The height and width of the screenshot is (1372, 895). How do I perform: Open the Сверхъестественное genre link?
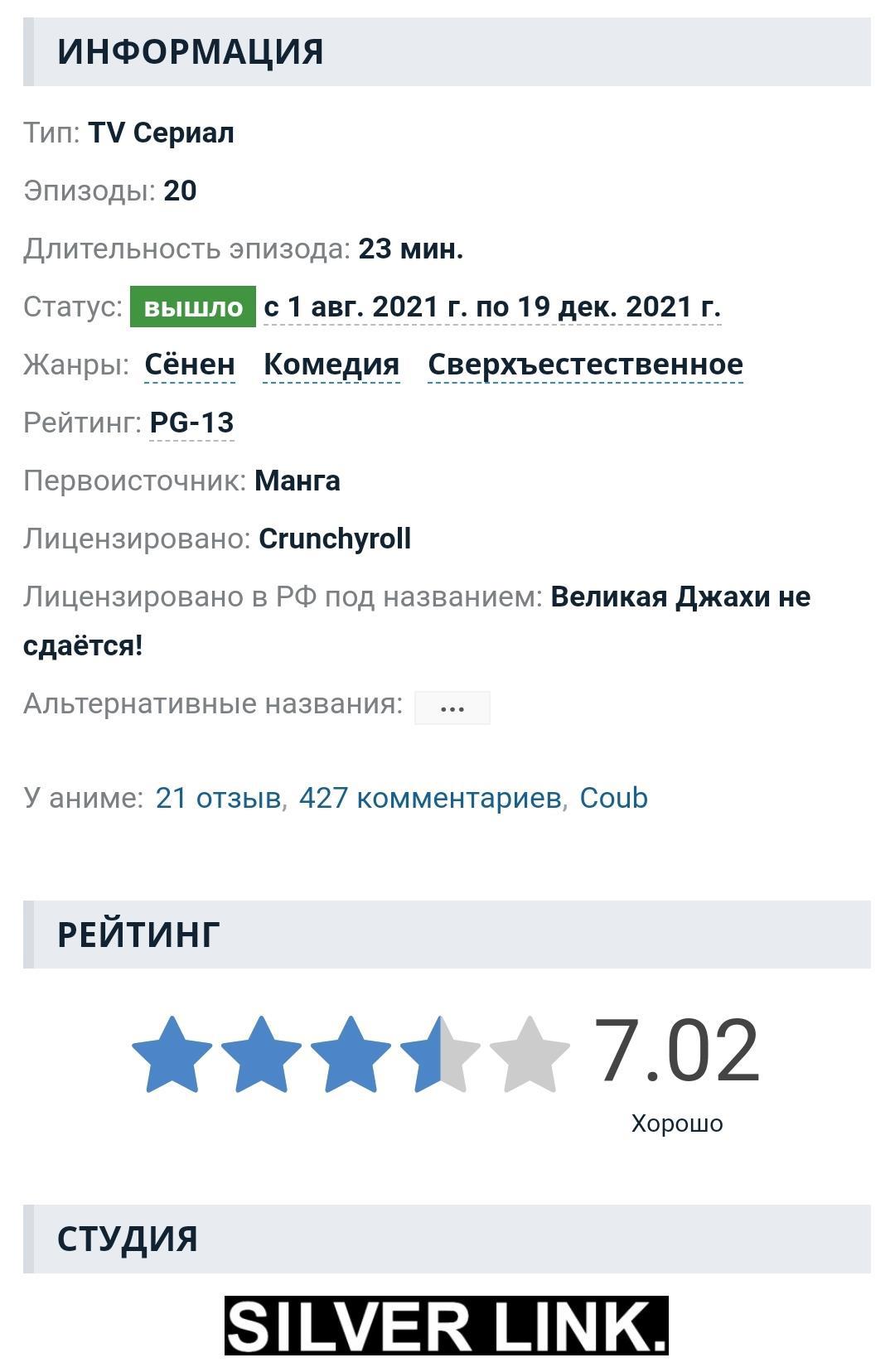pos(585,365)
